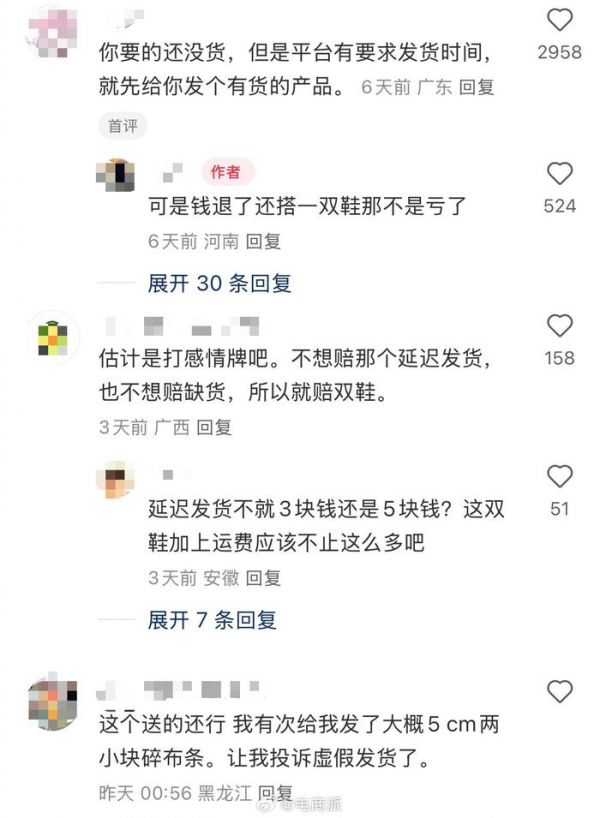The height and width of the screenshot is (818, 600).
Task: Like the author's reply with 524 likes
Action: click(x=560, y=174)
